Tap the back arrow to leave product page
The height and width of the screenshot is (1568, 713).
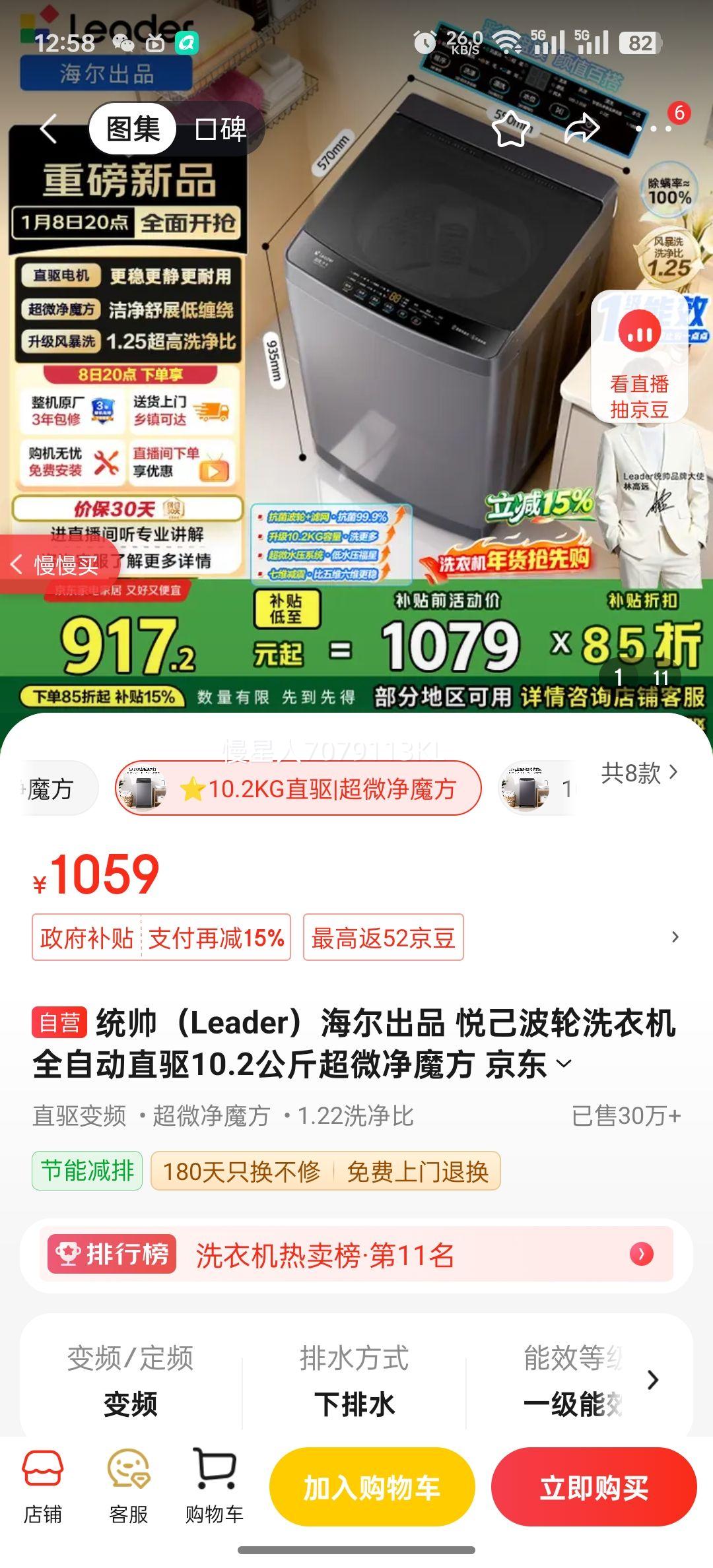tap(50, 129)
